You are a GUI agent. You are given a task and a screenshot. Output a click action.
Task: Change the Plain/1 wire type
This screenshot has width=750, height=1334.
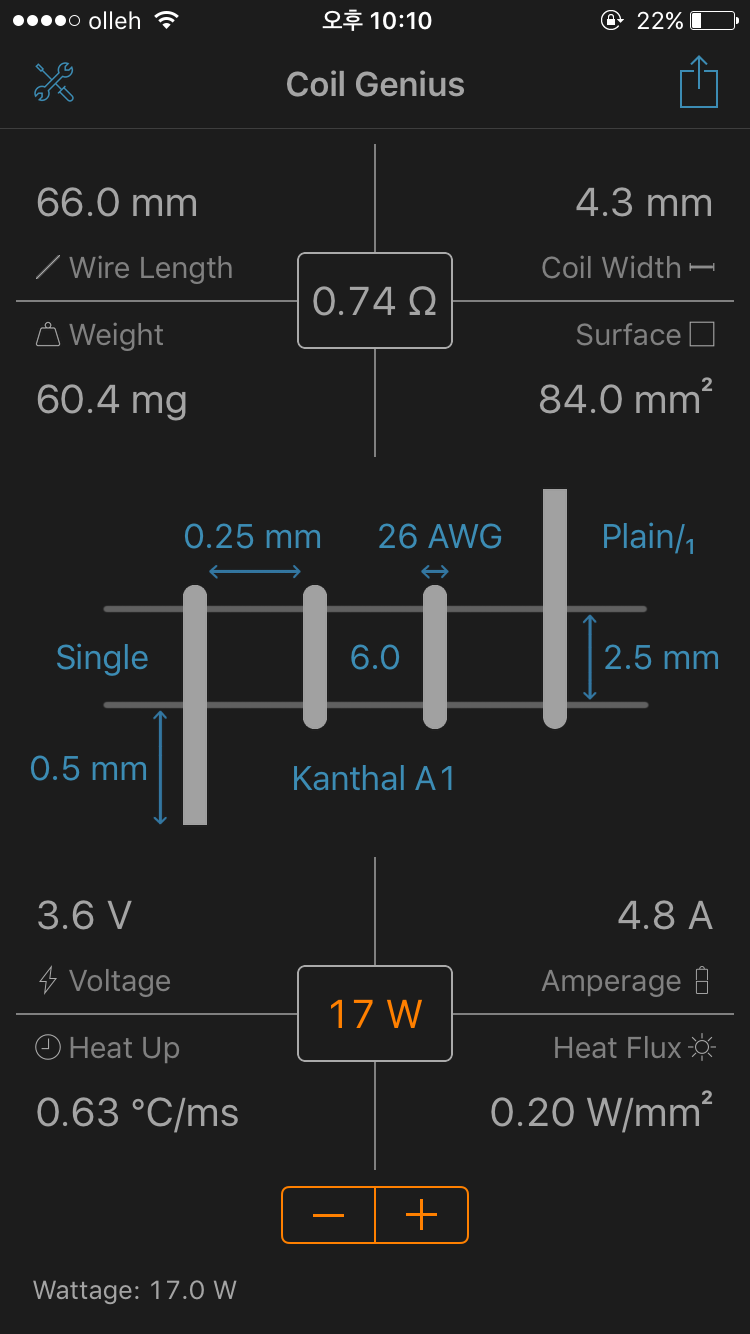click(x=649, y=538)
